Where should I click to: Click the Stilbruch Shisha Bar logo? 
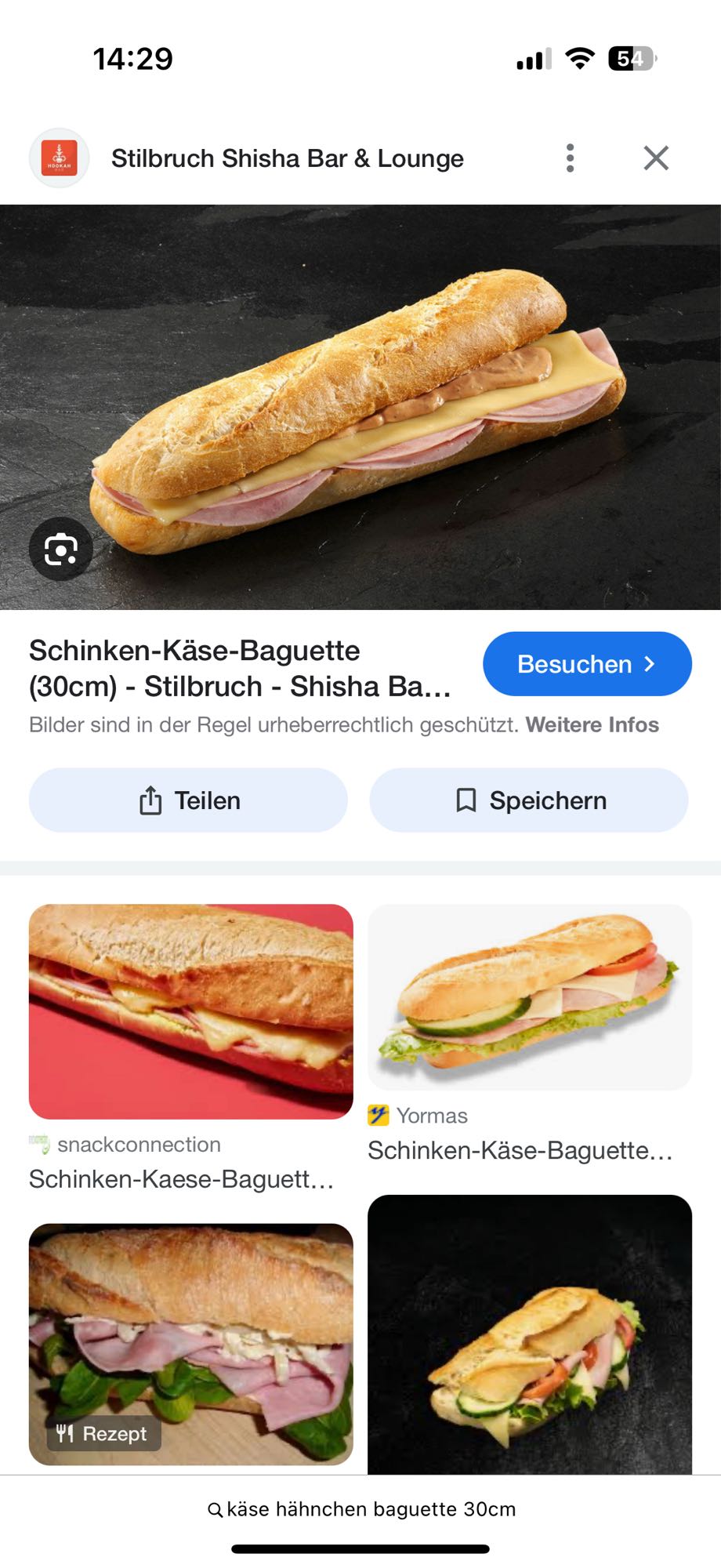click(59, 158)
